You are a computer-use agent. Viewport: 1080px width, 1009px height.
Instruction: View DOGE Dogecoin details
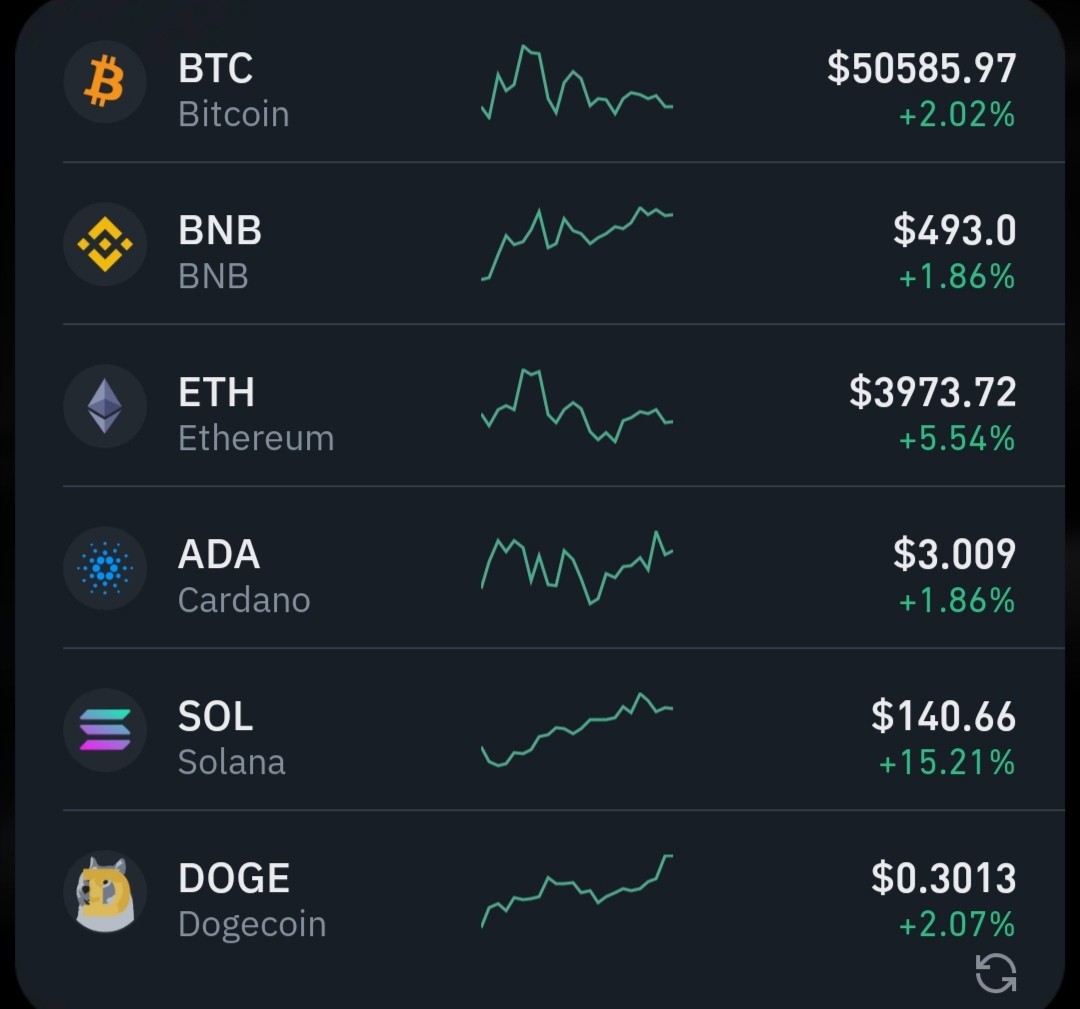pos(540,893)
